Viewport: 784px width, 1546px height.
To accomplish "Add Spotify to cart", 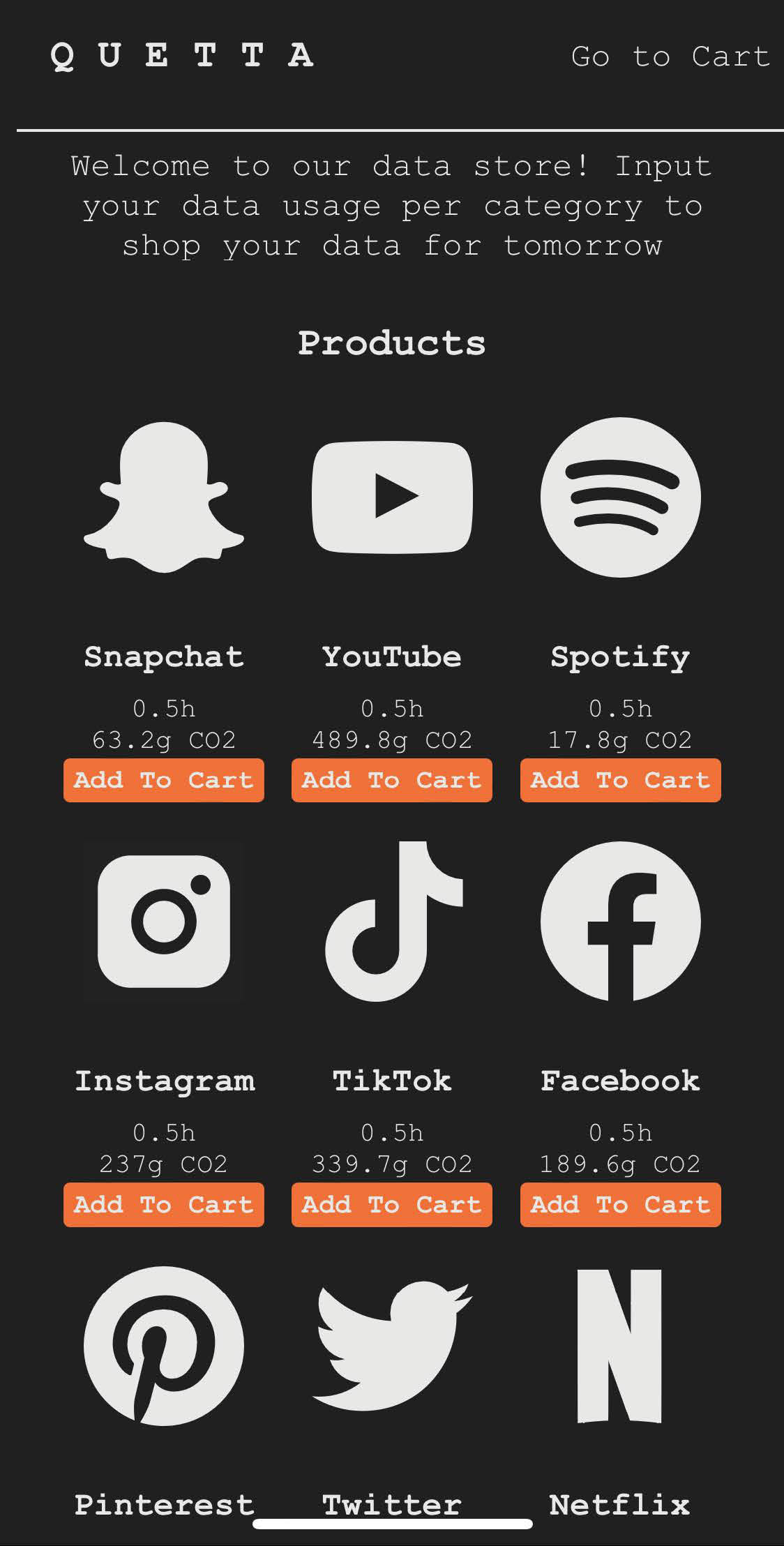I will pos(620,780).
